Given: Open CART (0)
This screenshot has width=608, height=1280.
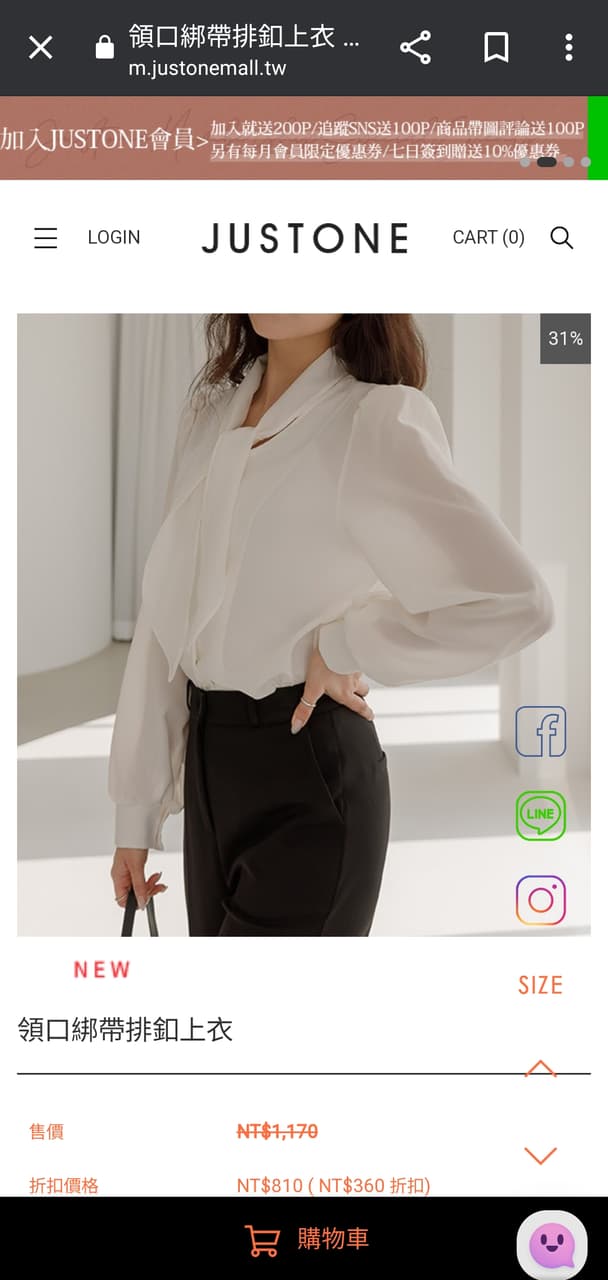Looking at the screenshot, I should click(x=488, y=238).
